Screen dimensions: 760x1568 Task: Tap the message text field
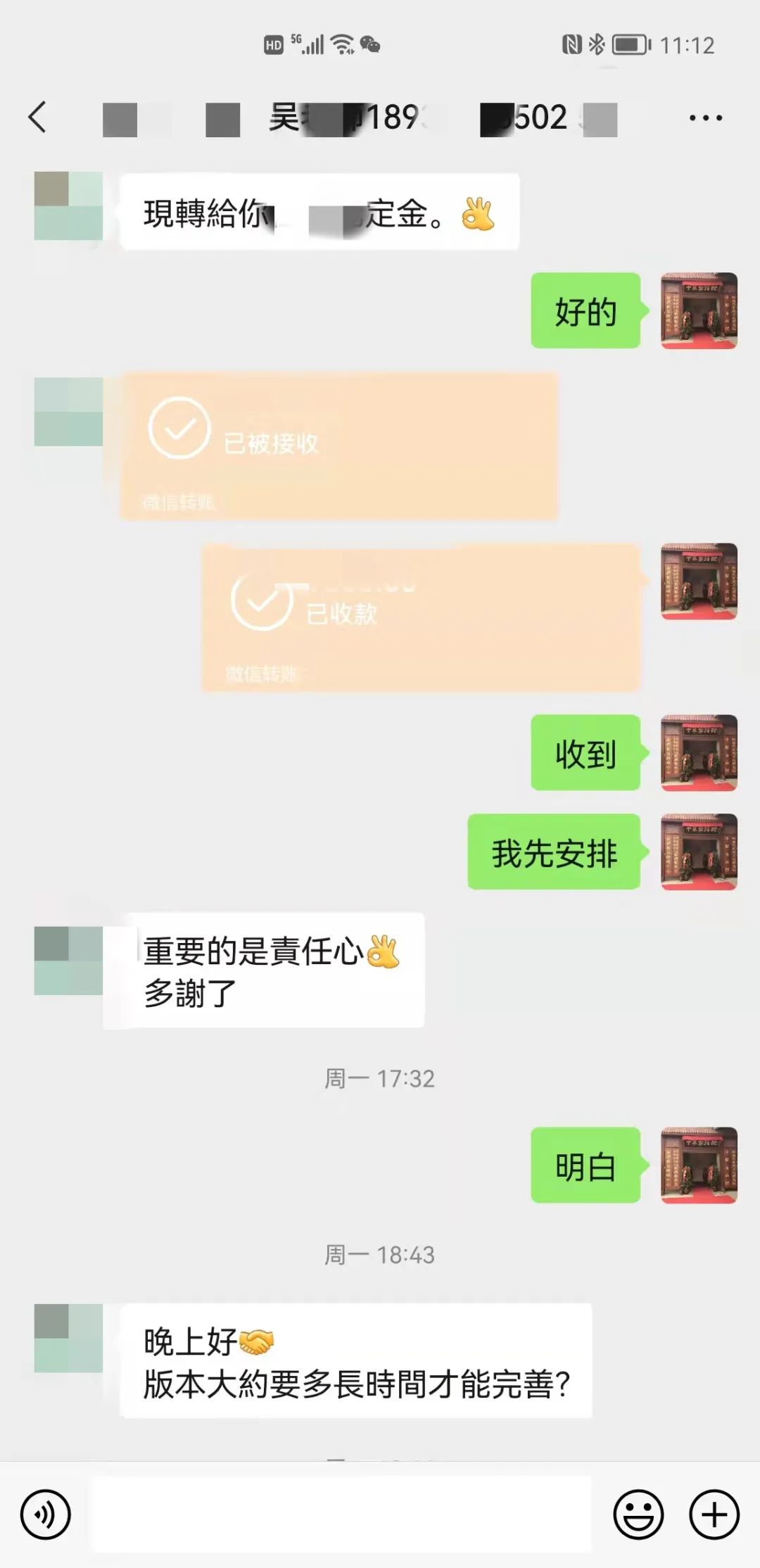pyautogui.click(x=342, y=1514)
